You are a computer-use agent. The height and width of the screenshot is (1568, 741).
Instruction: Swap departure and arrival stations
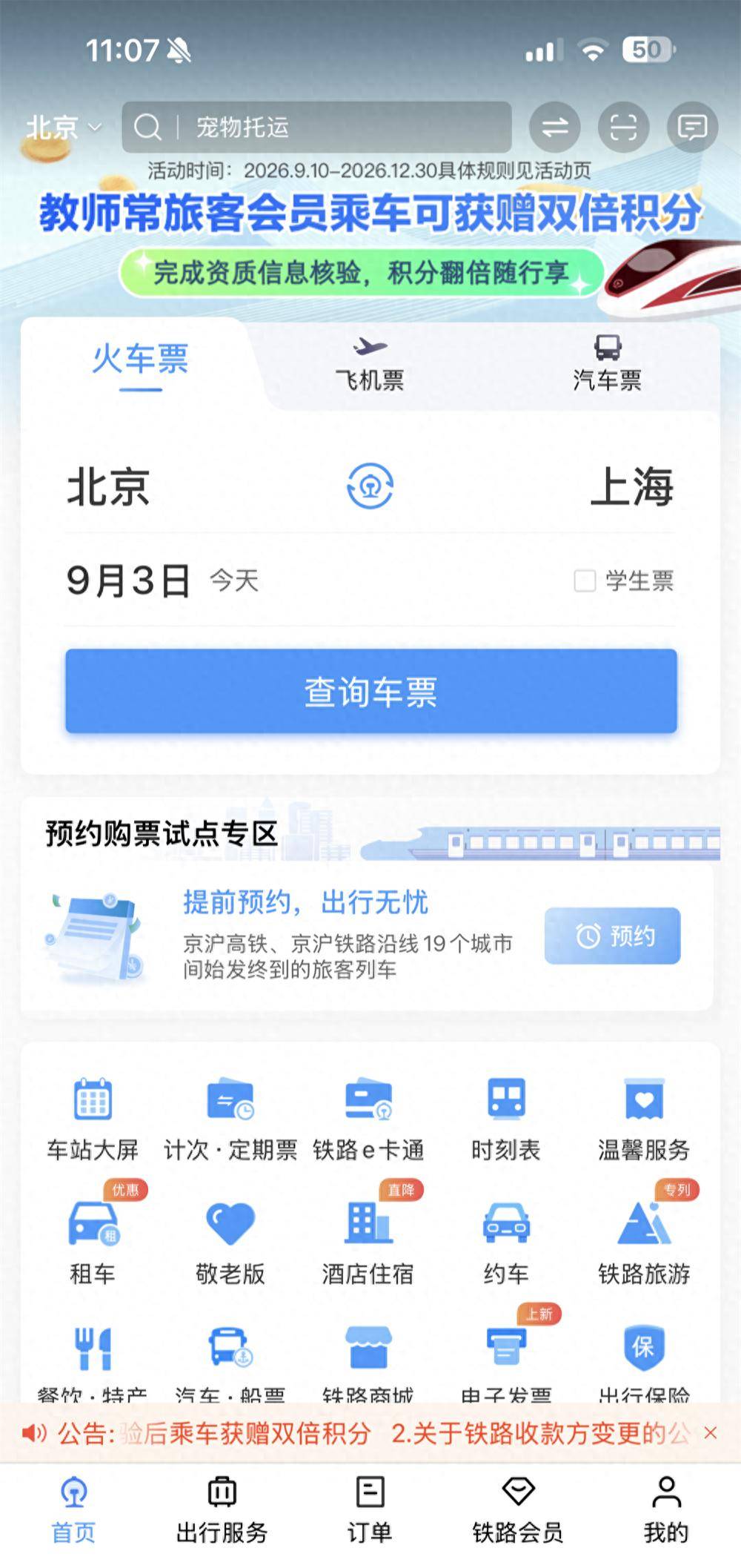pos(370,486)
